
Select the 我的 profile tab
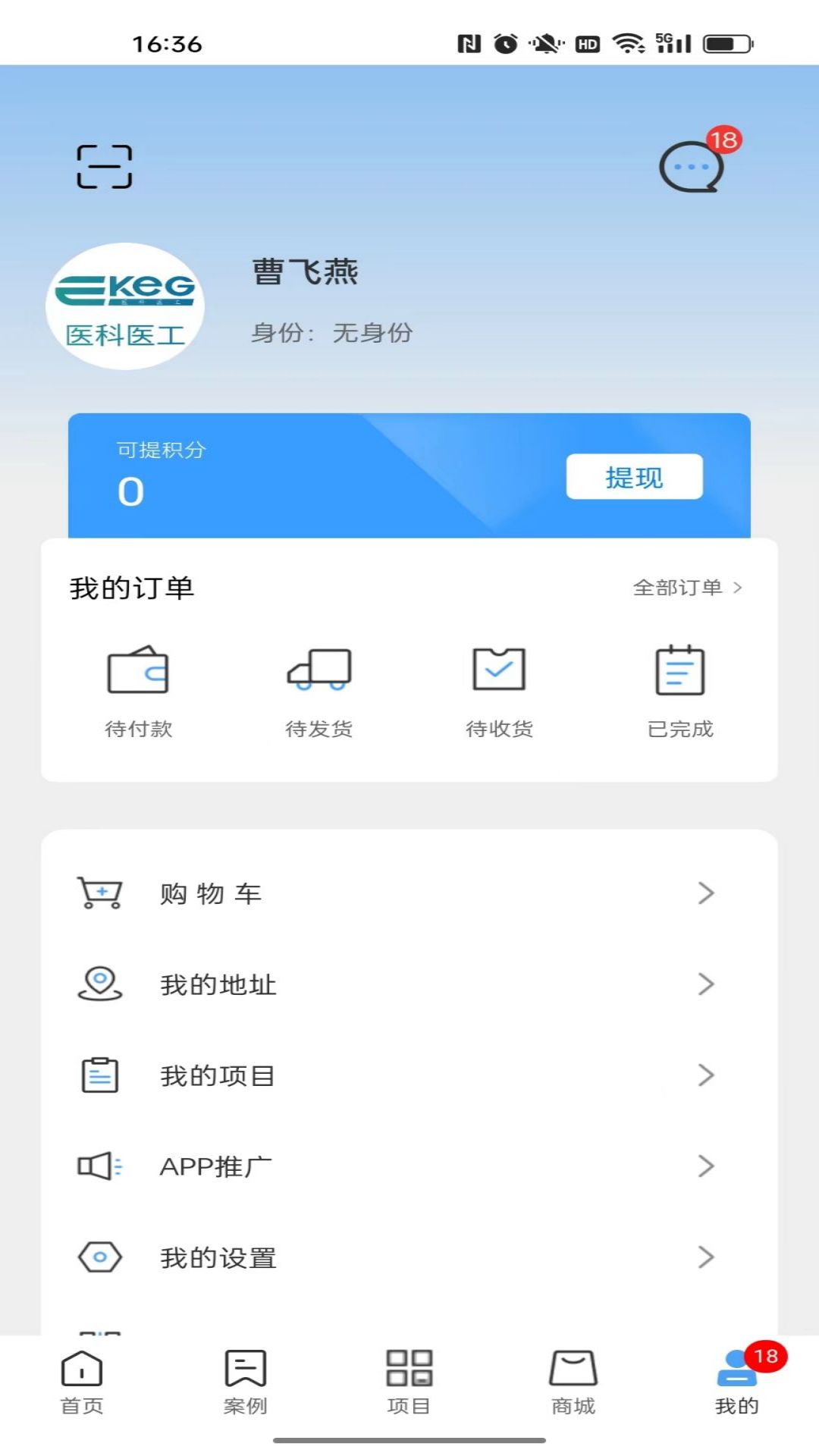pos(737,1382)
